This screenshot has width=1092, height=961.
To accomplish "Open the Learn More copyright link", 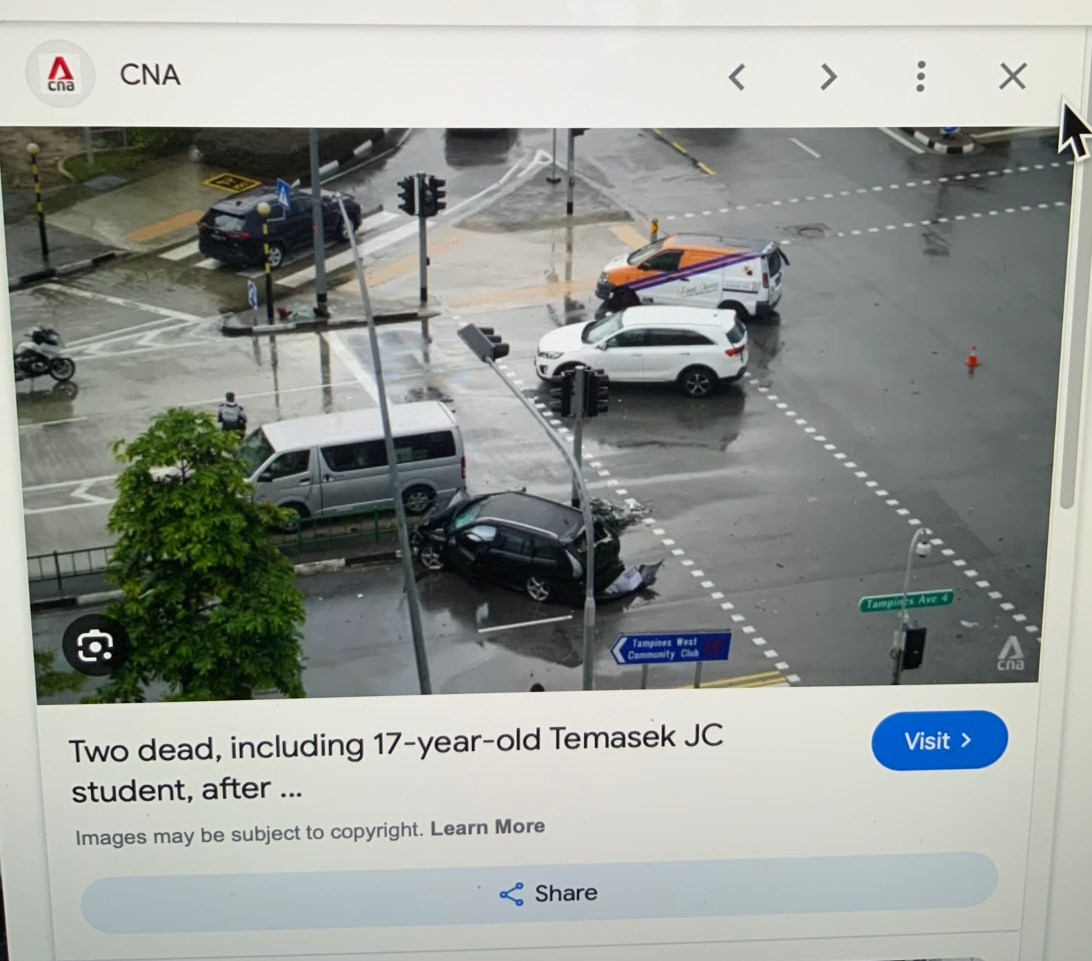I will 487,827.
